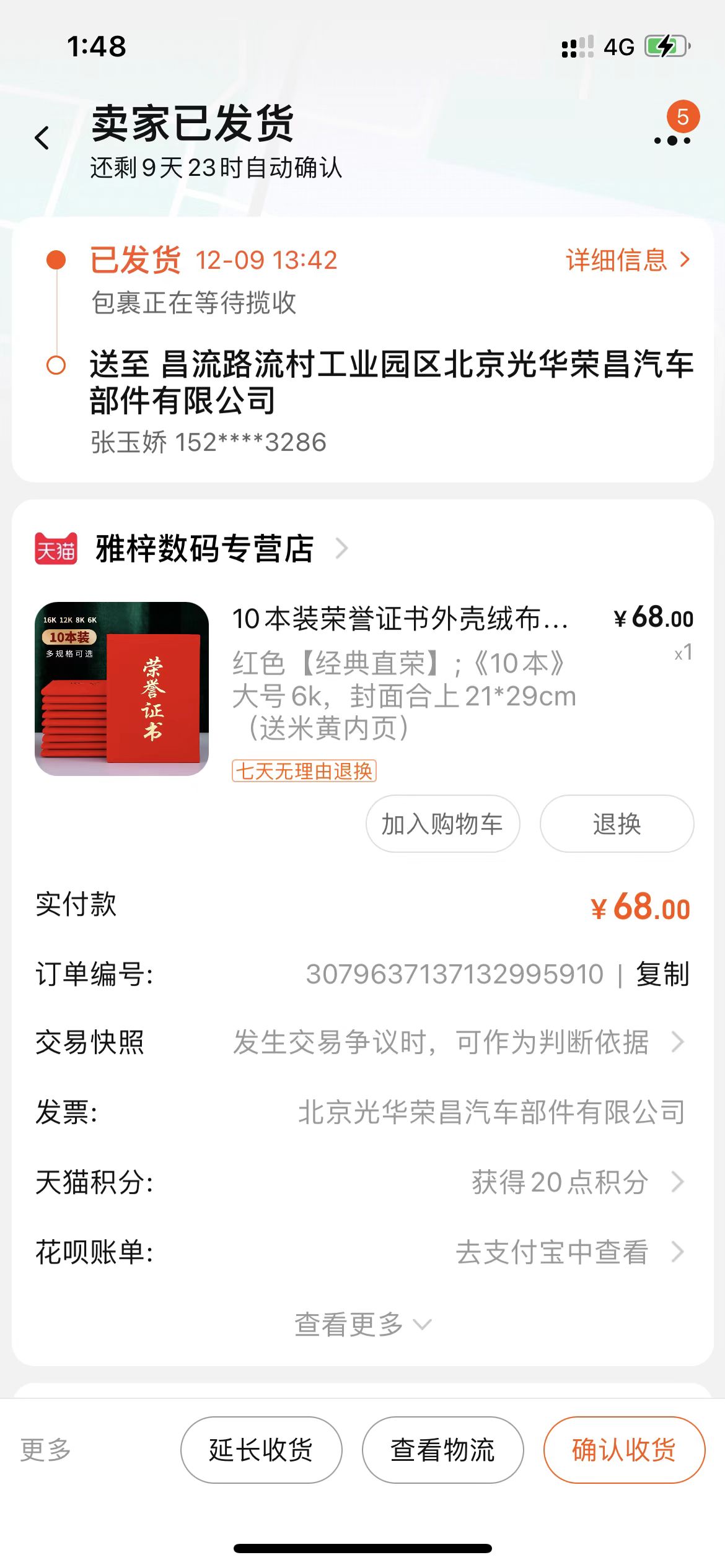The width and height of the screenshot is (725, 1568).
Task: Open the 交易快照 row
Action: click(362, 1042)
